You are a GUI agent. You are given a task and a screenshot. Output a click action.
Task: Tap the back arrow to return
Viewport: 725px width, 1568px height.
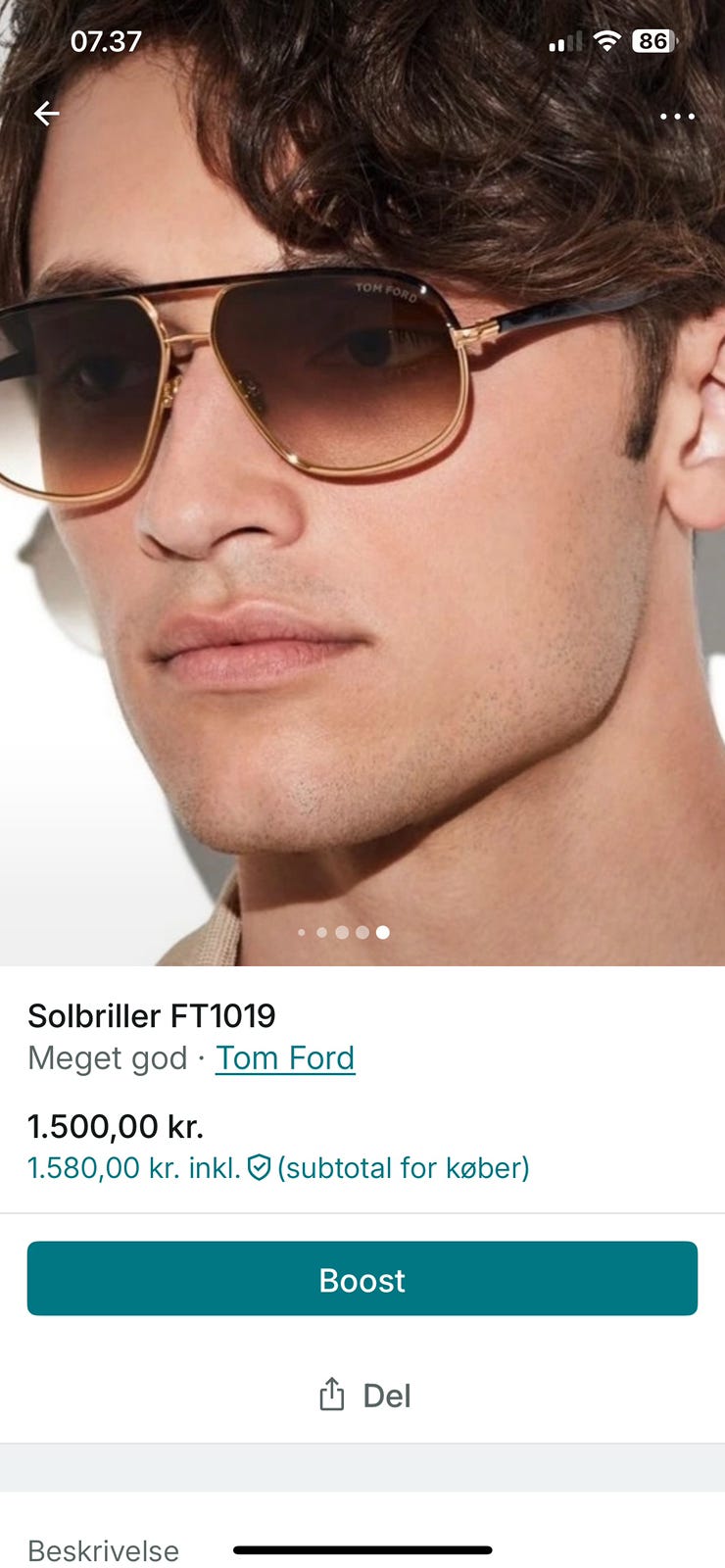pyautogui.click(x=46, y=114)
